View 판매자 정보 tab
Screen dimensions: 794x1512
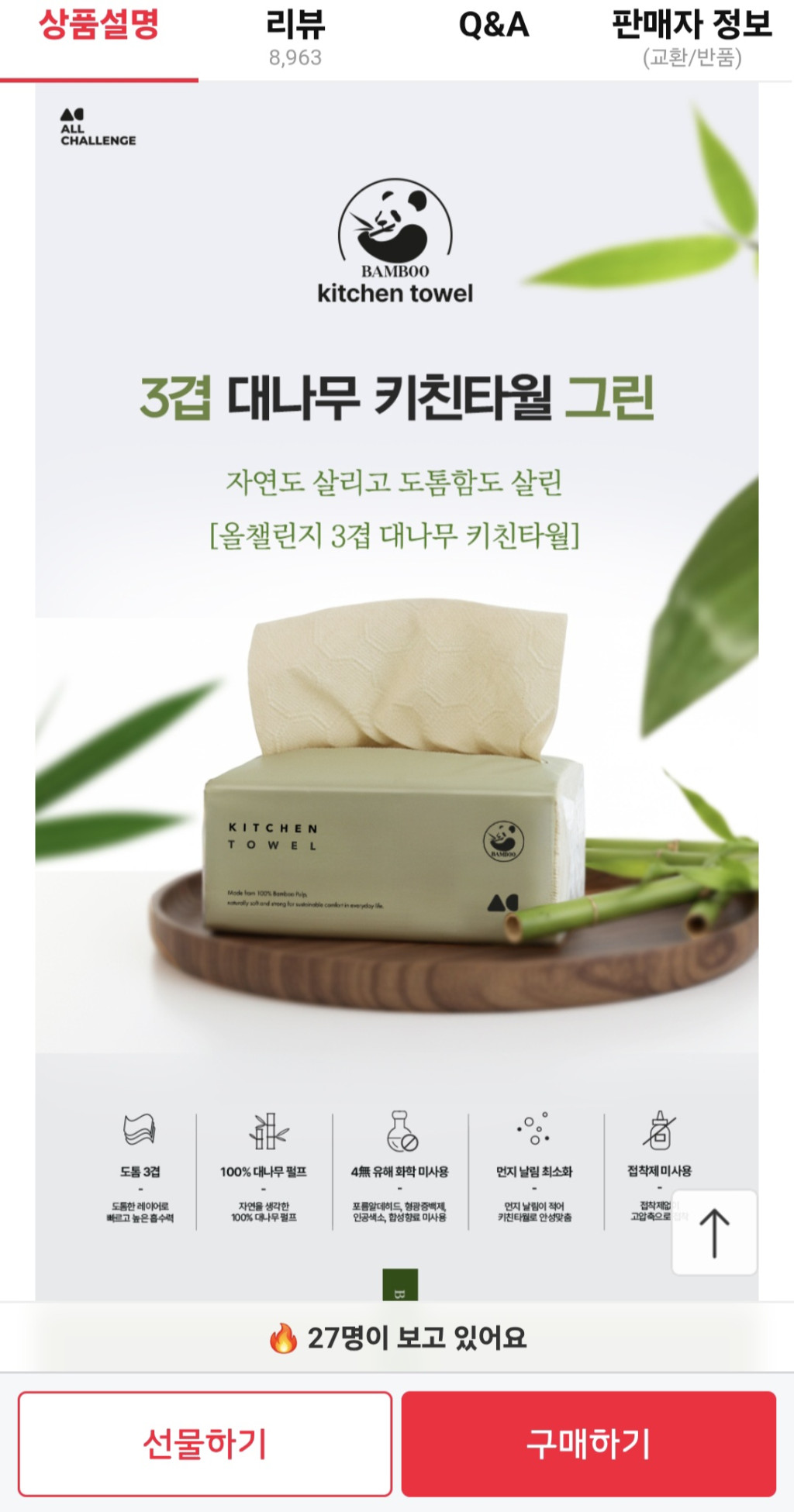pyautogui.click(x=692, y=39)
